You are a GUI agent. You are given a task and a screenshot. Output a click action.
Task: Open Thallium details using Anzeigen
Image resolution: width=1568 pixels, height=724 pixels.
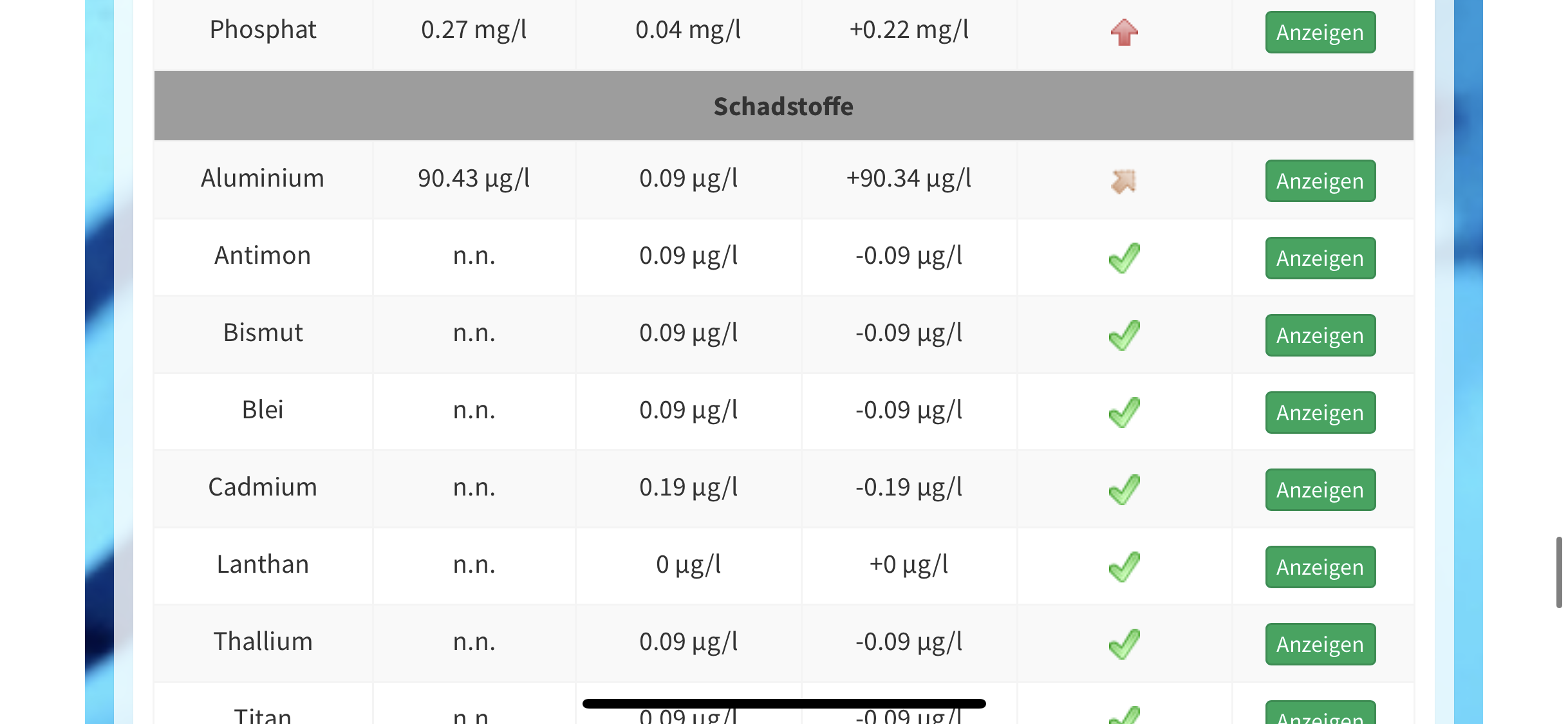pyautogui.click(x=1320, y=644)
